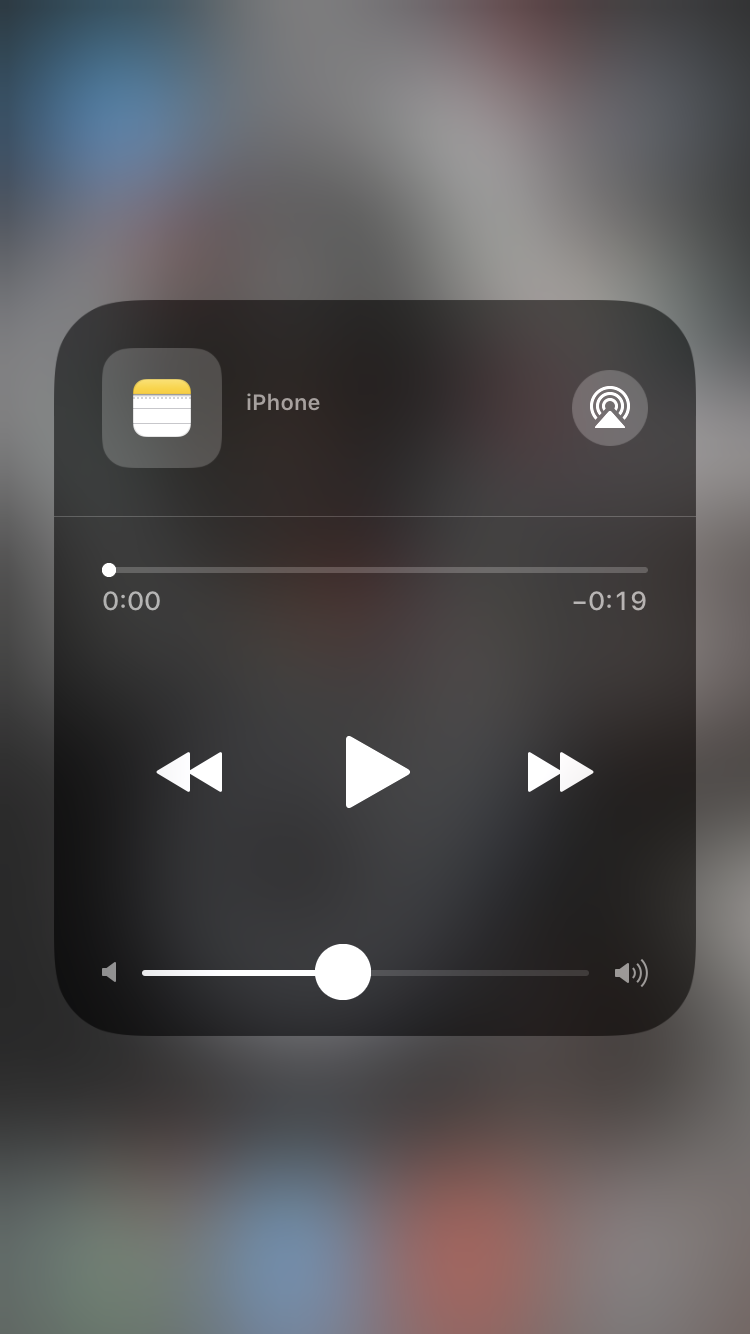Open the Notes app artwork icon
Viewport: 750px width, 1334px height.
(162, 408)
